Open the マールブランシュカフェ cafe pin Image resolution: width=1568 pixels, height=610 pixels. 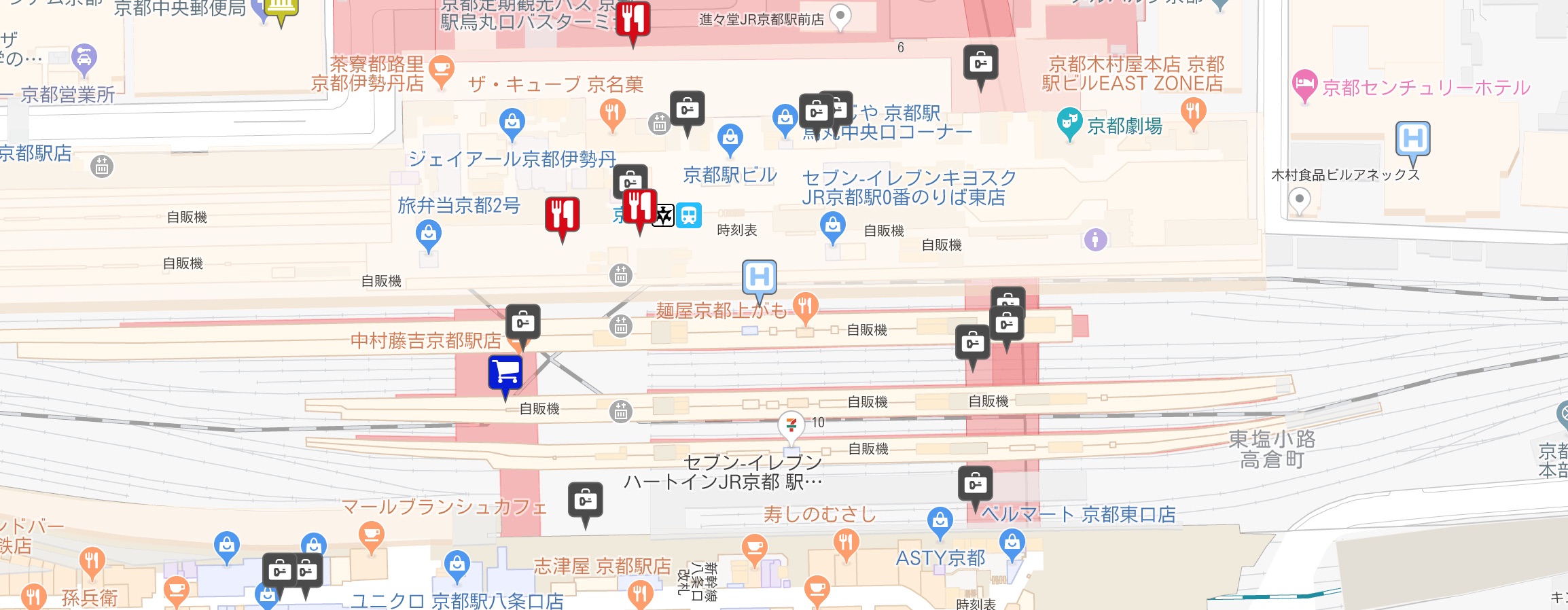(x=371, y=536)
